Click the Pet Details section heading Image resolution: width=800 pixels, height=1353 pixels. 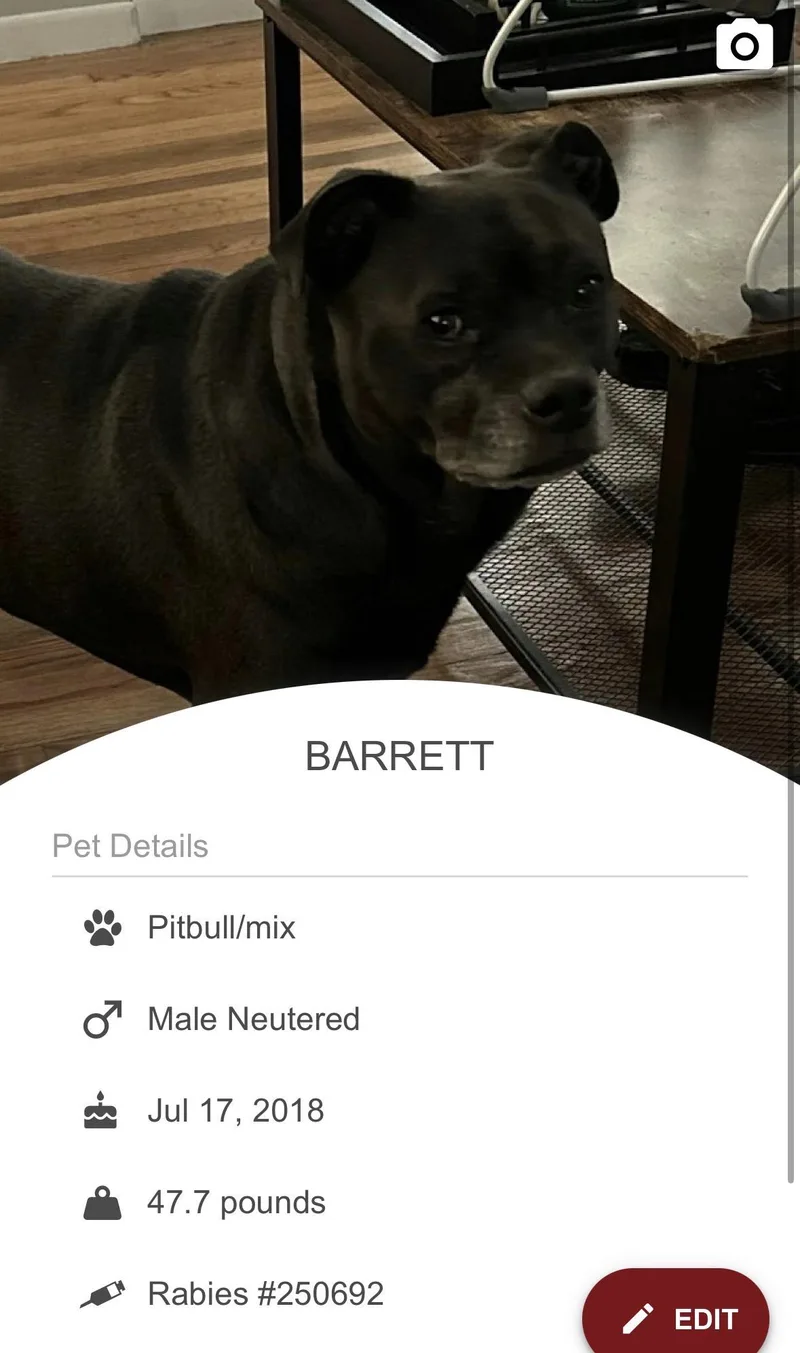tap(130, 846)
